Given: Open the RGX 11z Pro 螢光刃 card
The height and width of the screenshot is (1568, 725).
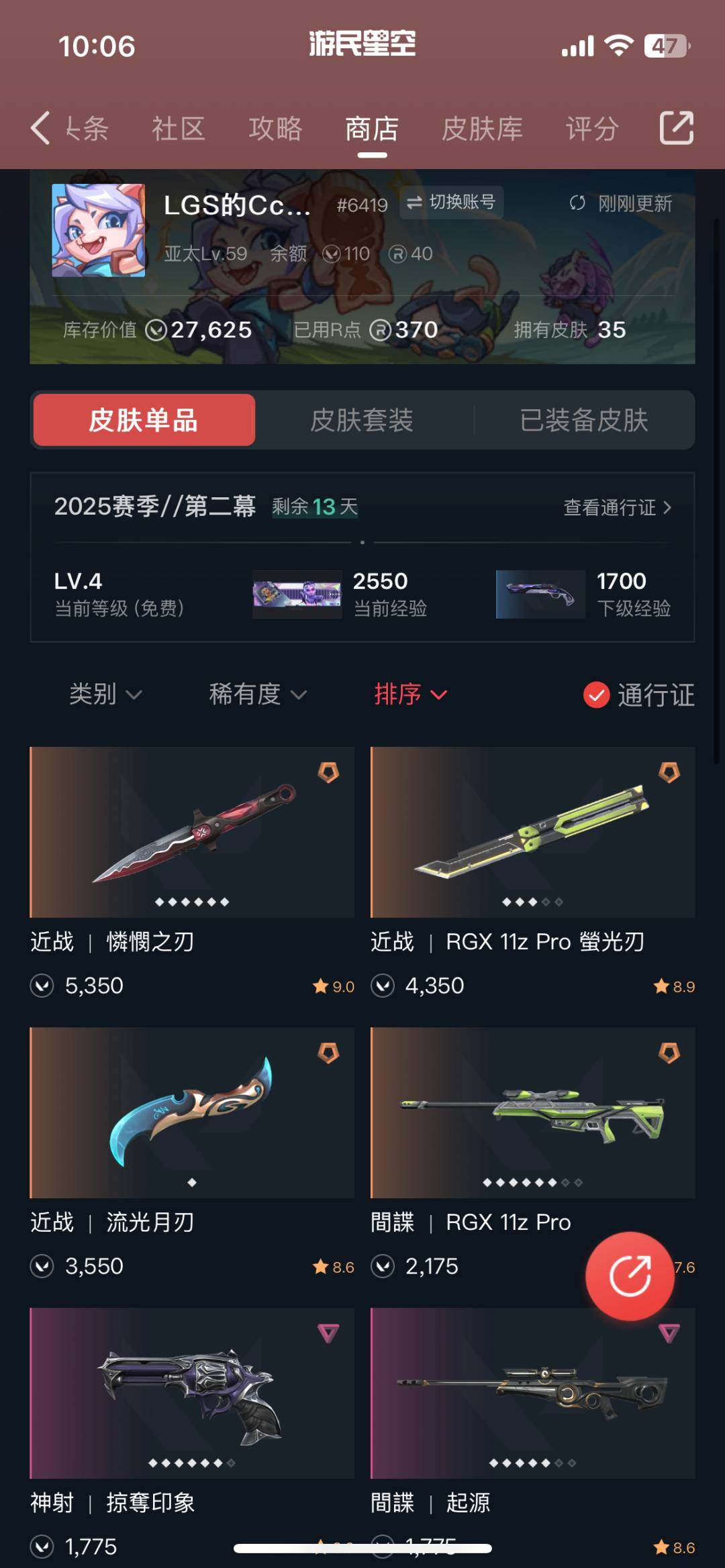Looking at the screenshot, I should (x=532, y=833).
